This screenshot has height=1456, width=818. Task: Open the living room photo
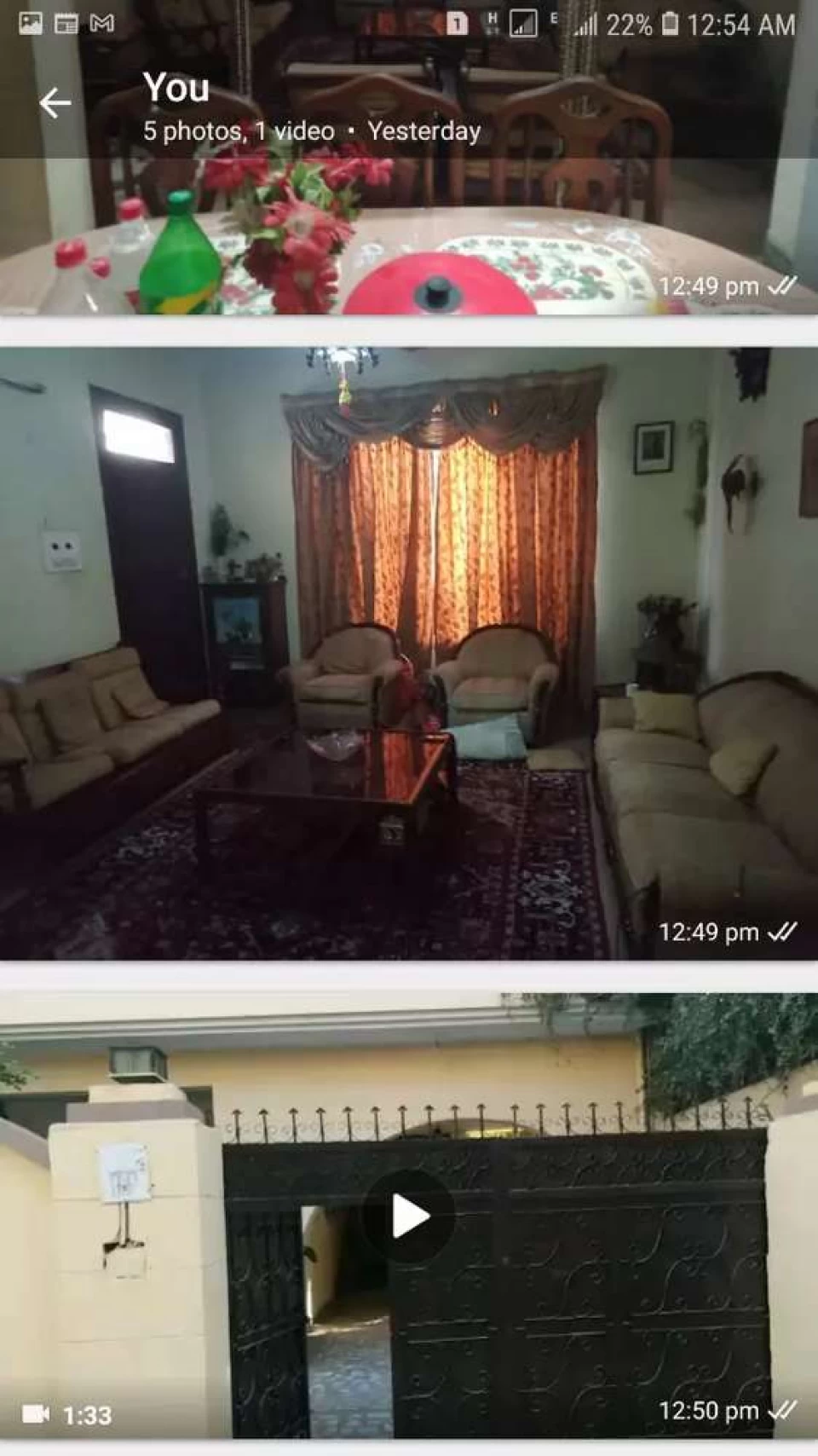pos(409,652)
